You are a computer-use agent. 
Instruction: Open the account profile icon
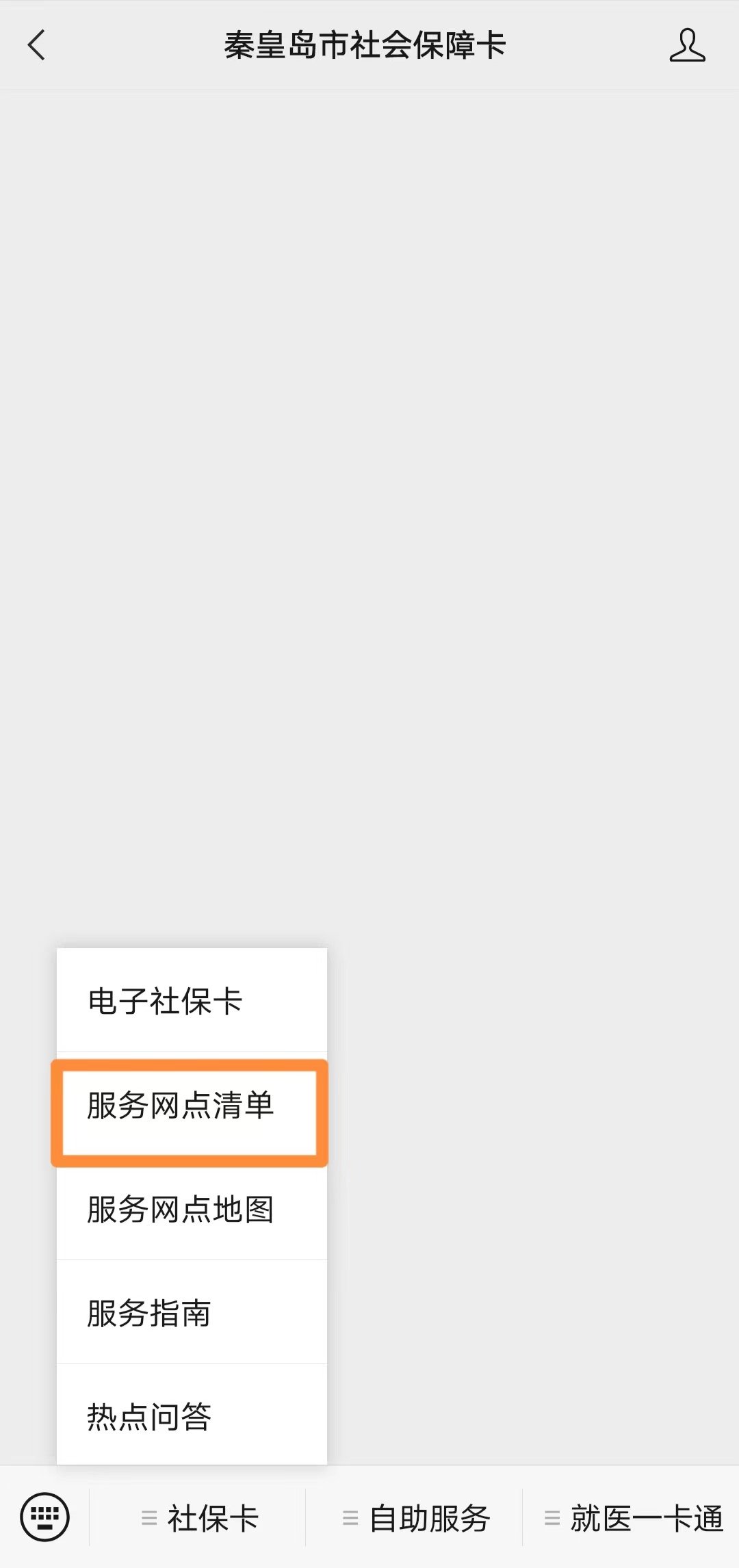click(x=687, y=46)
